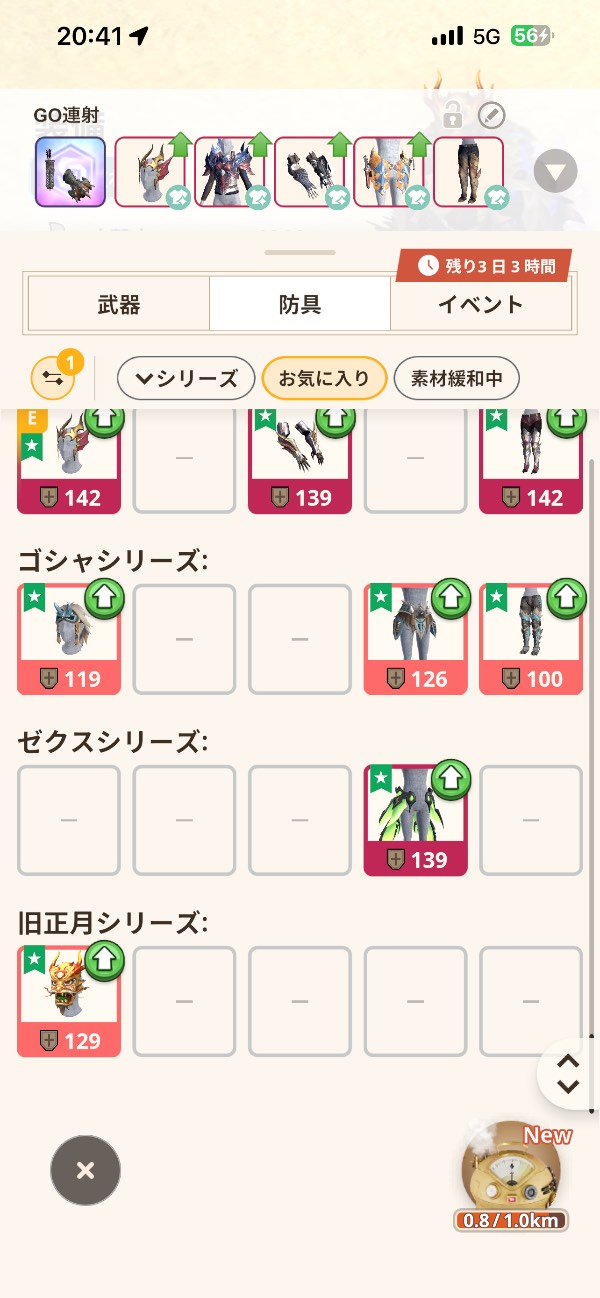This screenshot has height=1298, width=600.
Task: Choose the ゼクス waist armor with 139
Action: coord(415,820)
